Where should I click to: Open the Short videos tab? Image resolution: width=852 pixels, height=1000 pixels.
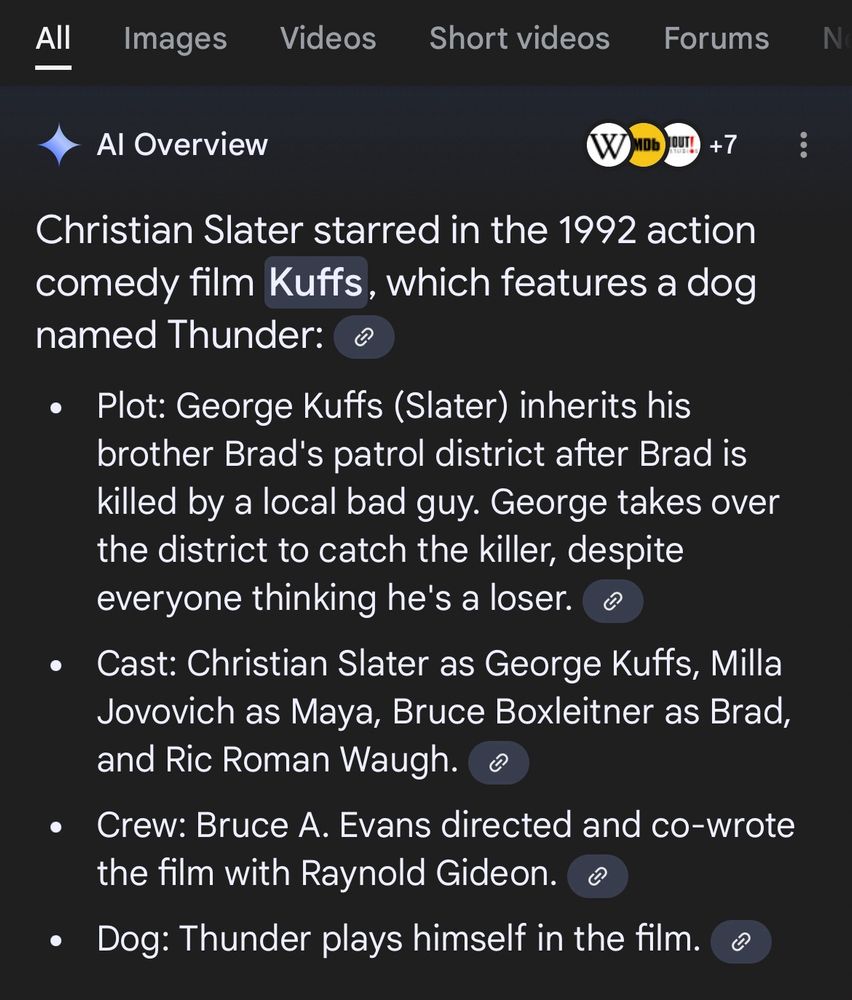tap(519, 39)
